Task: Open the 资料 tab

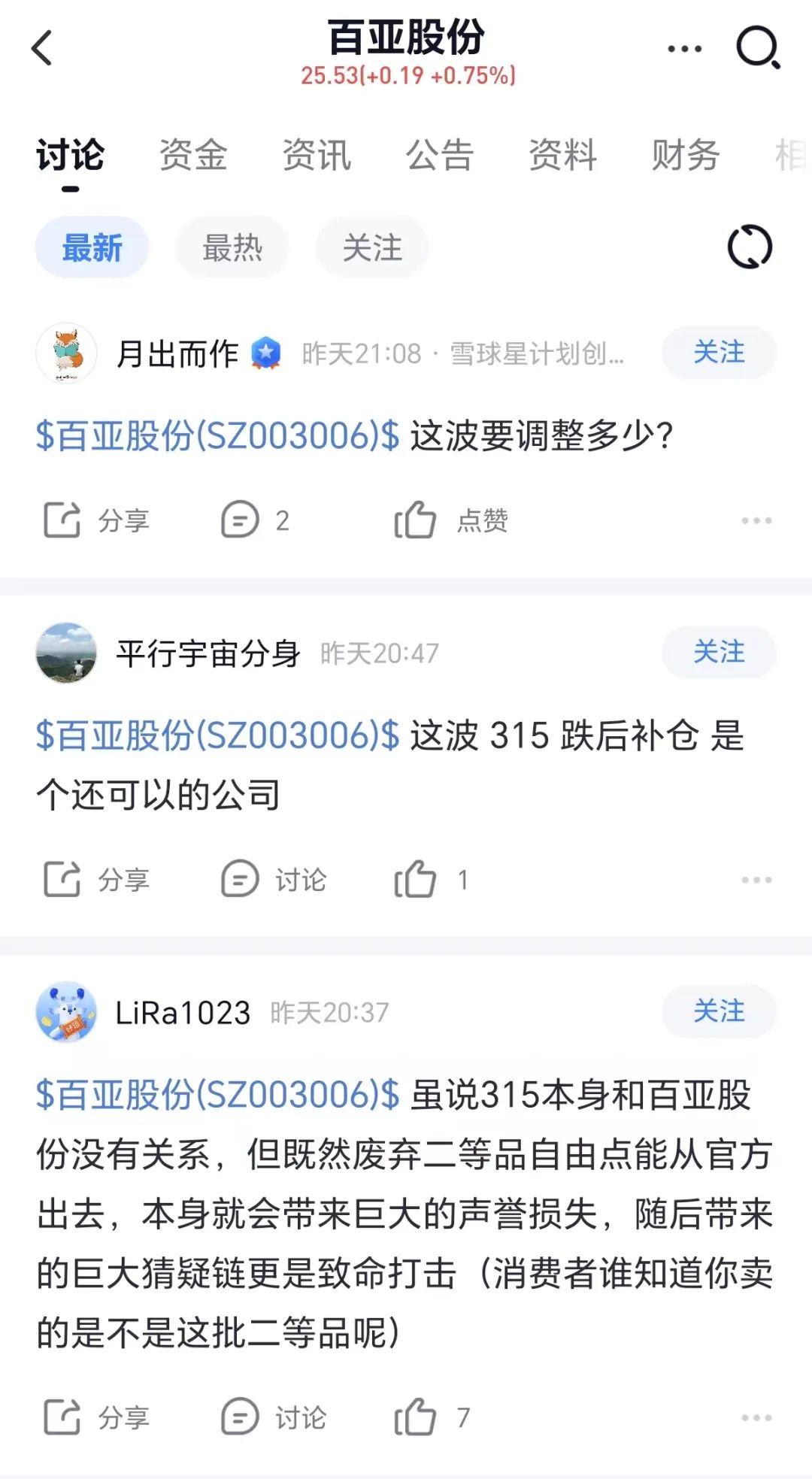Action: click(562, 156)
